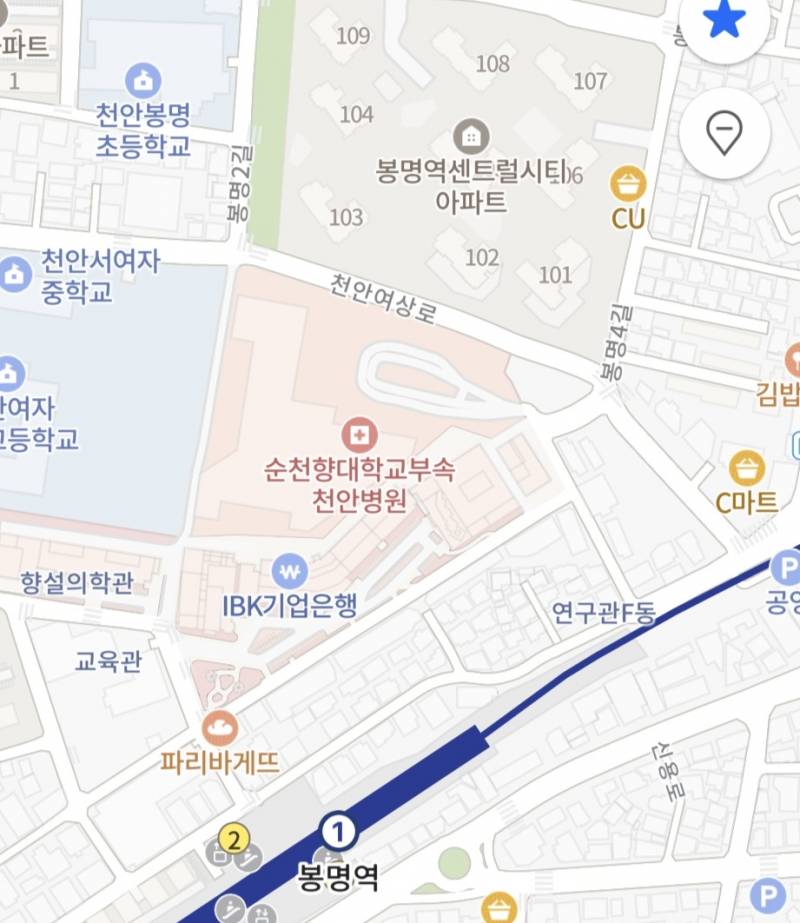Tap the 파리바게뜨 bakery marker
Image resolution: width=800 pixels, height=923 pixels.
219,728
